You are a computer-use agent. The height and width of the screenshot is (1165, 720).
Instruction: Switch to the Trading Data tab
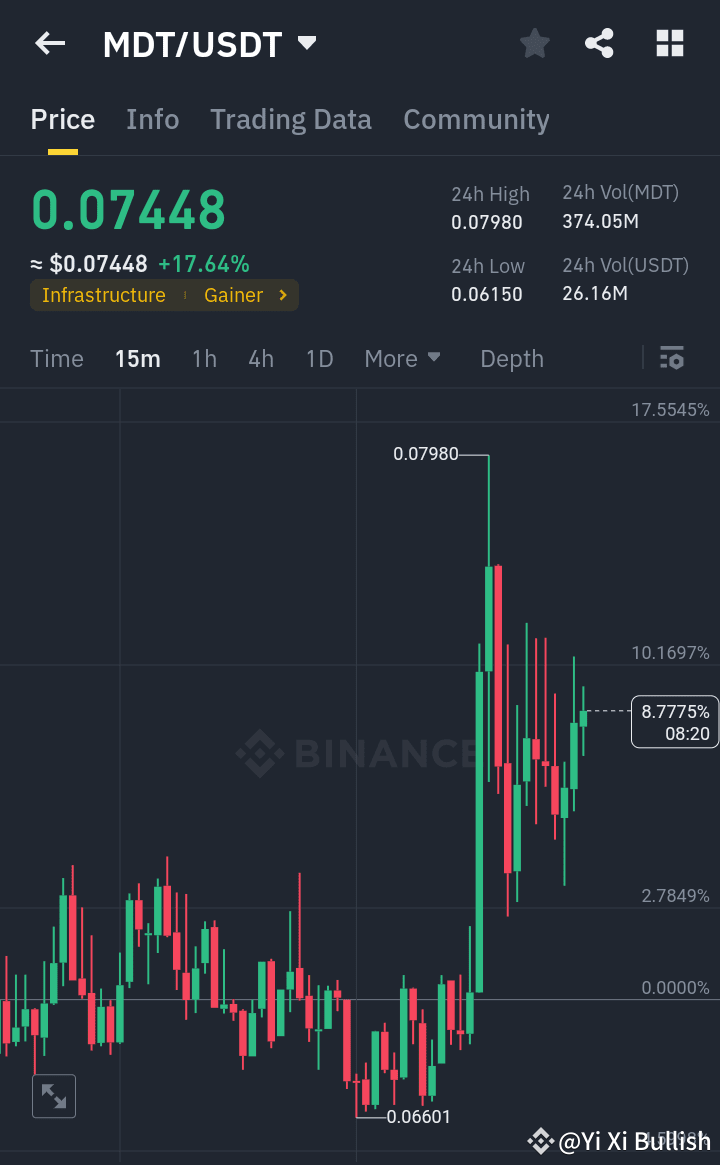click(x=290, y=119)
